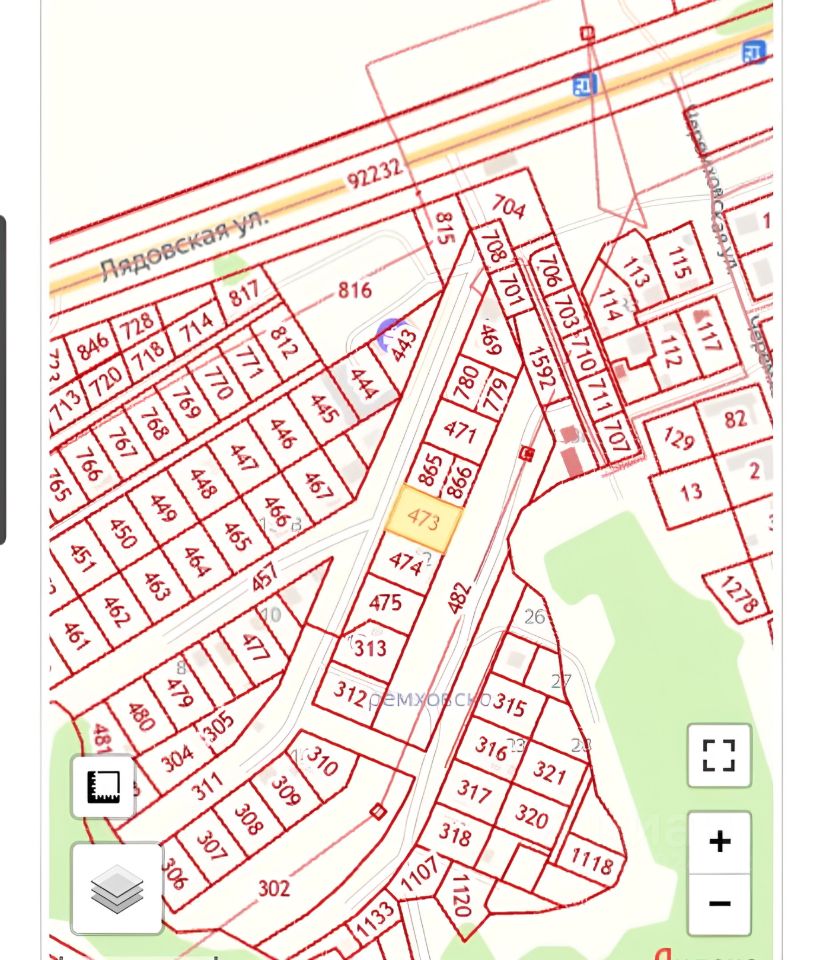Select the highlighted land plot 473

(425, 520)
